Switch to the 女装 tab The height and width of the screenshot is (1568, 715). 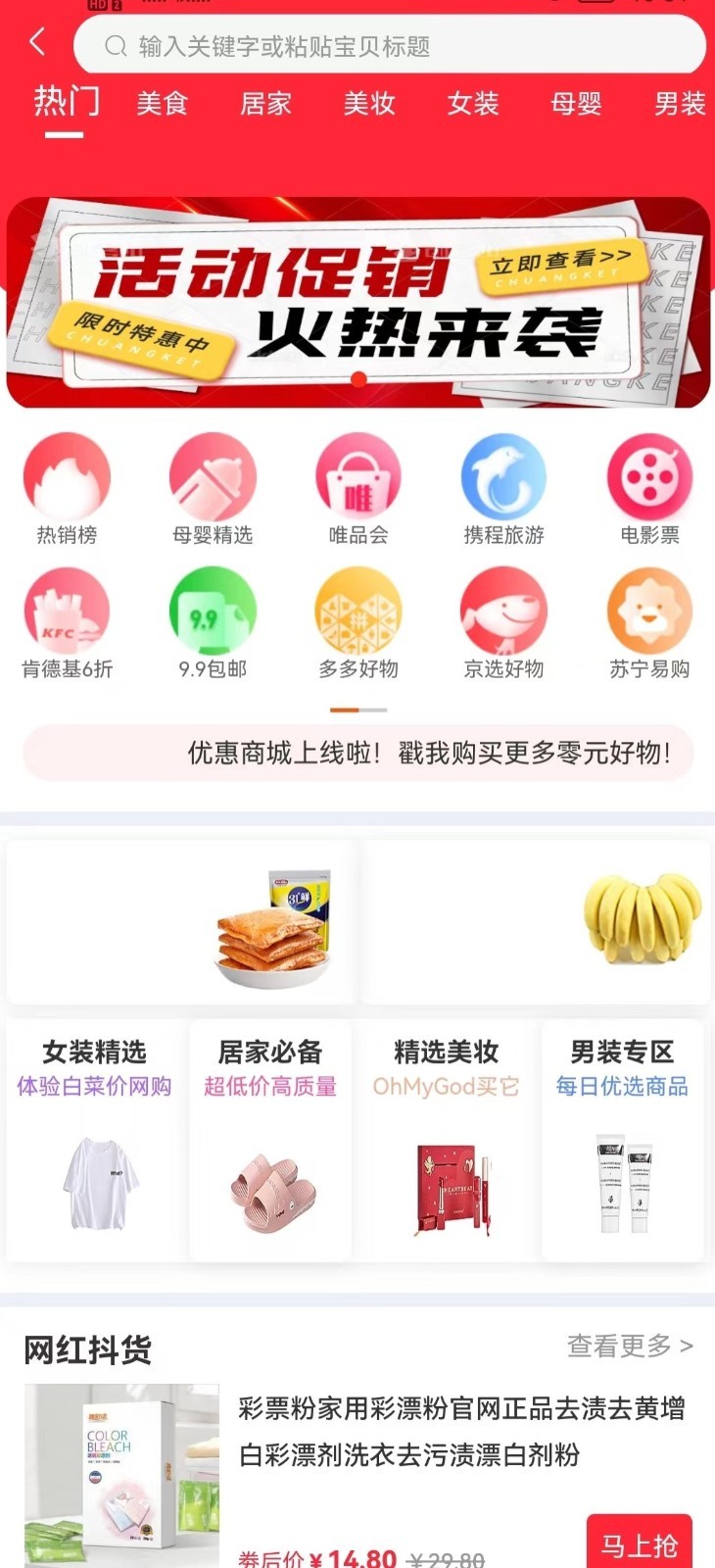[473, 103]
